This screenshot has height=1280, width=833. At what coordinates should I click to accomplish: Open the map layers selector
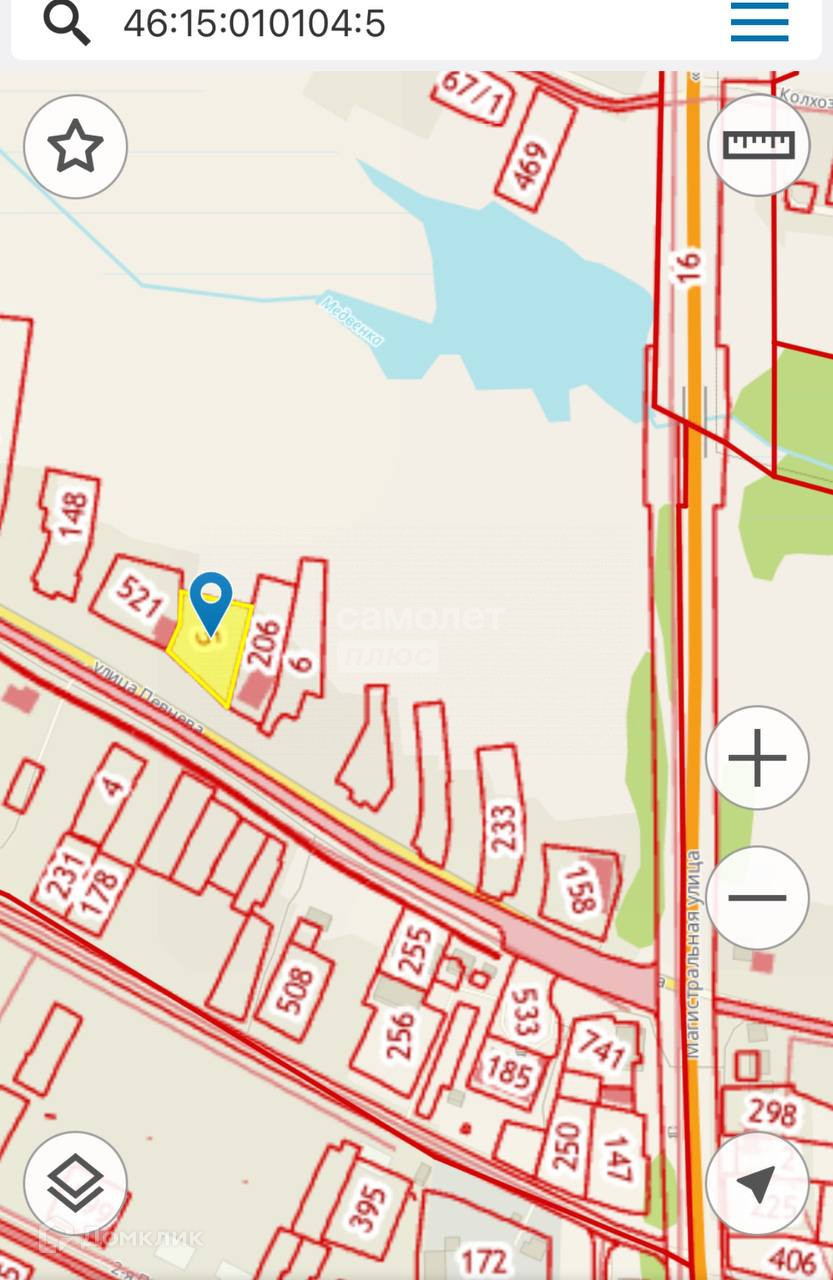76,1184
